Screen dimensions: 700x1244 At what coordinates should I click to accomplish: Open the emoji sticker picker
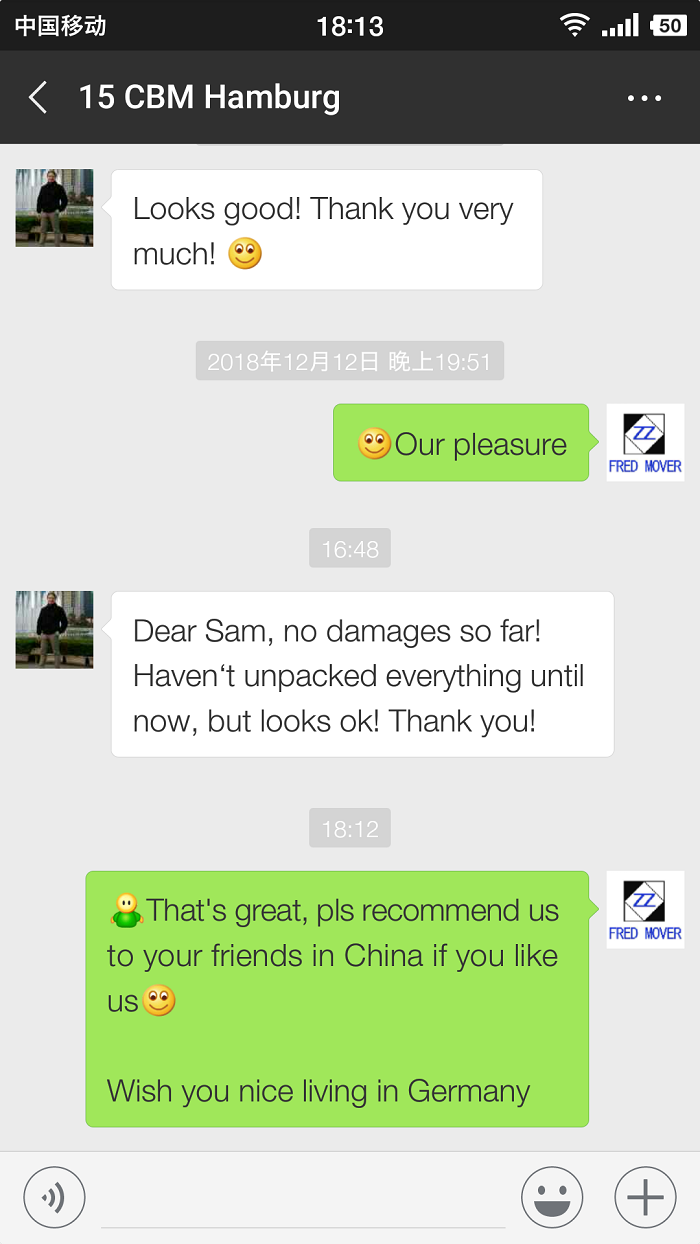click(x=552, y=1197)
